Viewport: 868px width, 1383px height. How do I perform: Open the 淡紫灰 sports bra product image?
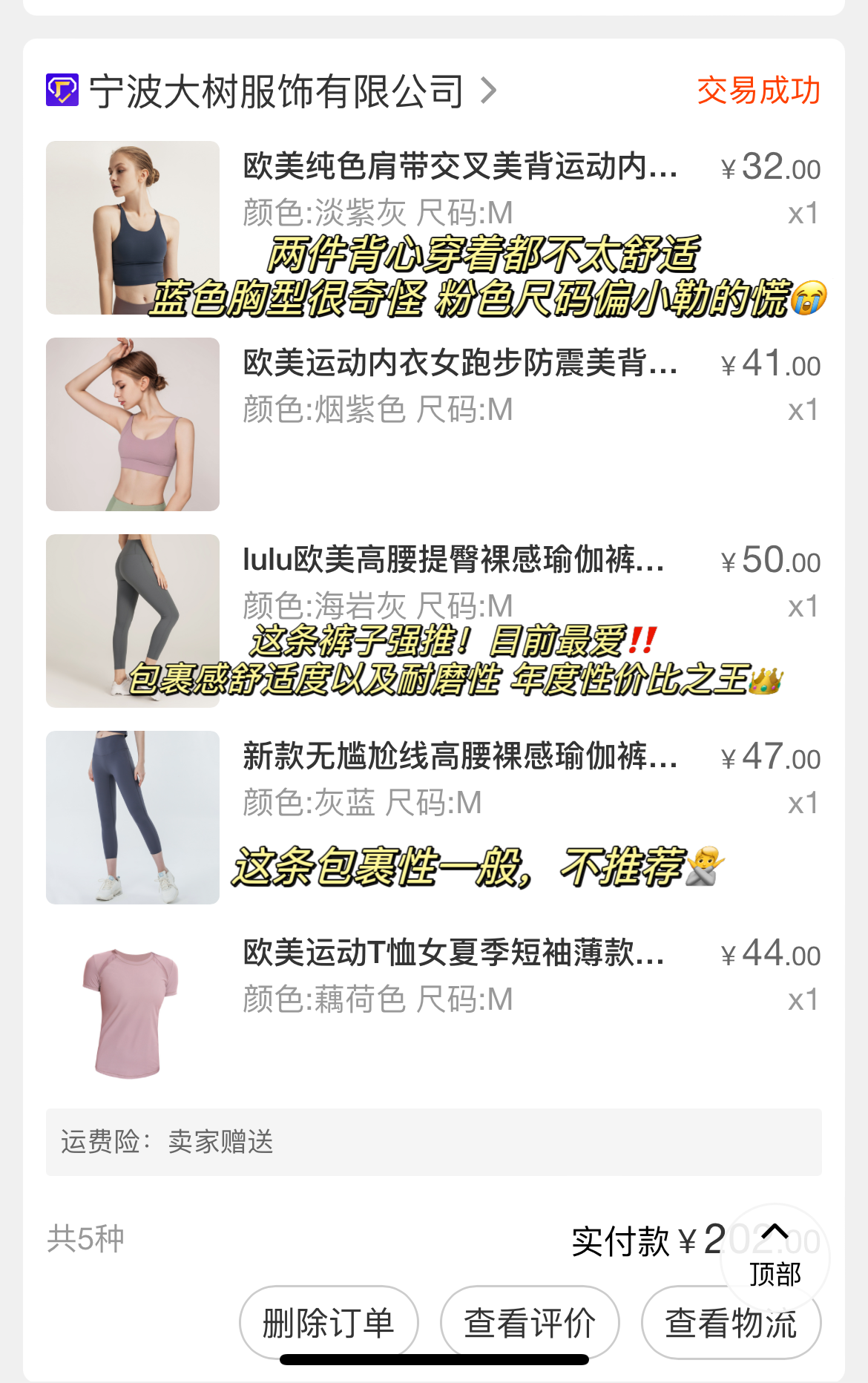point(133,228)
